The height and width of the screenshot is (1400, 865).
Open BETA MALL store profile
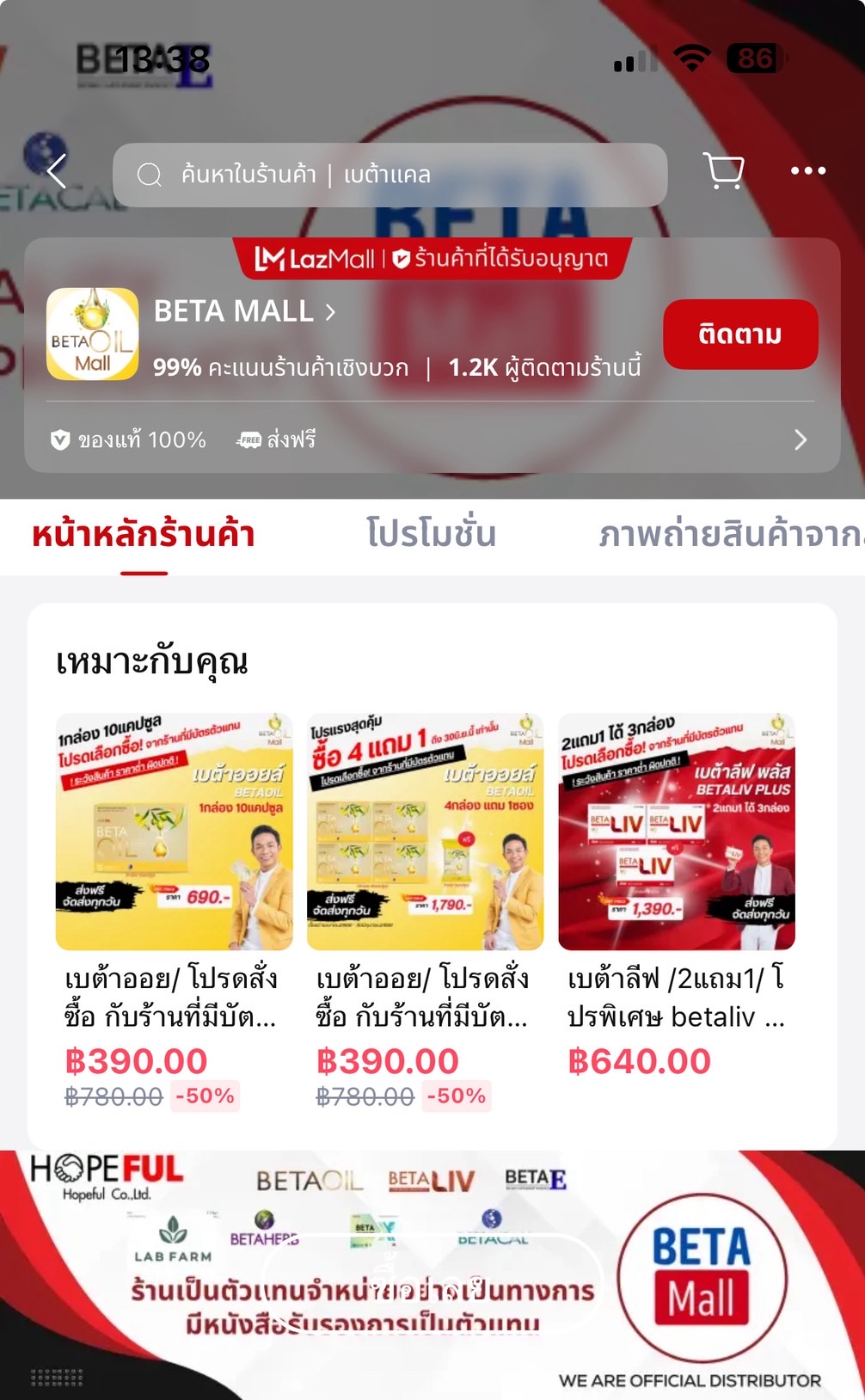coord(244,311)
